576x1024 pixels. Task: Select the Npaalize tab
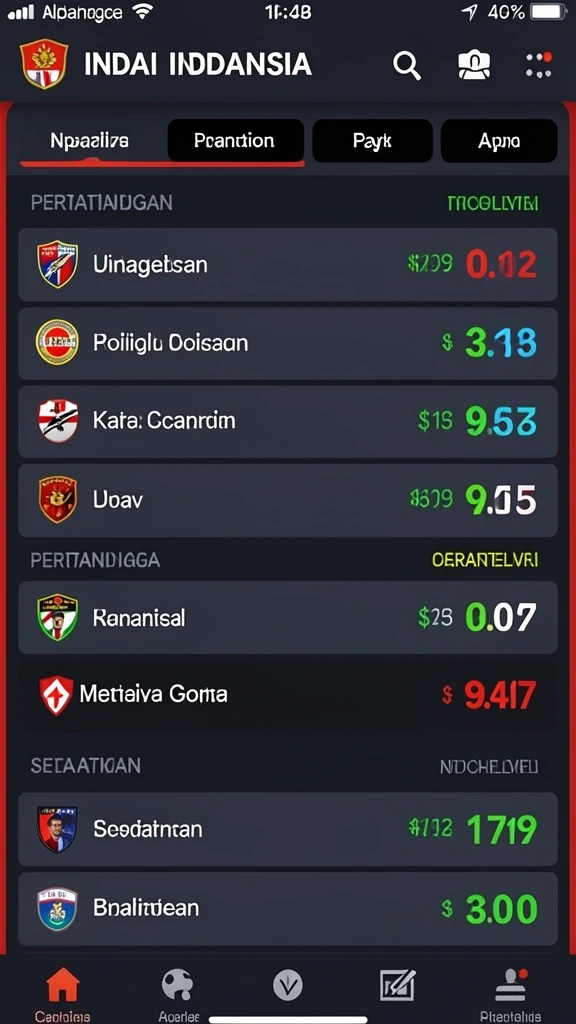click(x=89, y=140)
